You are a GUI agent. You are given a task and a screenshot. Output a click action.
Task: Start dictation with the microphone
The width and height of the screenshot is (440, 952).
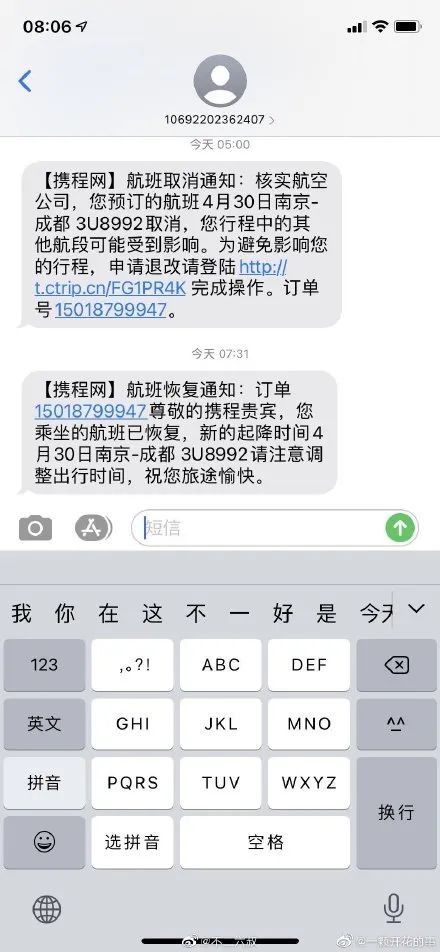point(393,909)
